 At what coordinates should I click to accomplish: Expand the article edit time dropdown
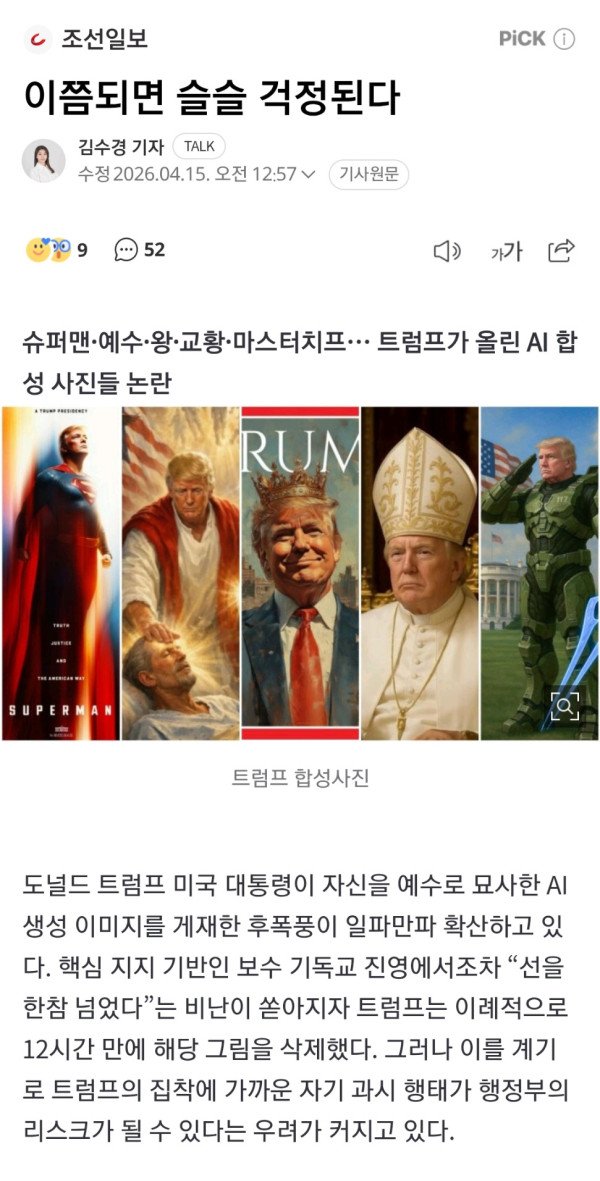[308, 174]
